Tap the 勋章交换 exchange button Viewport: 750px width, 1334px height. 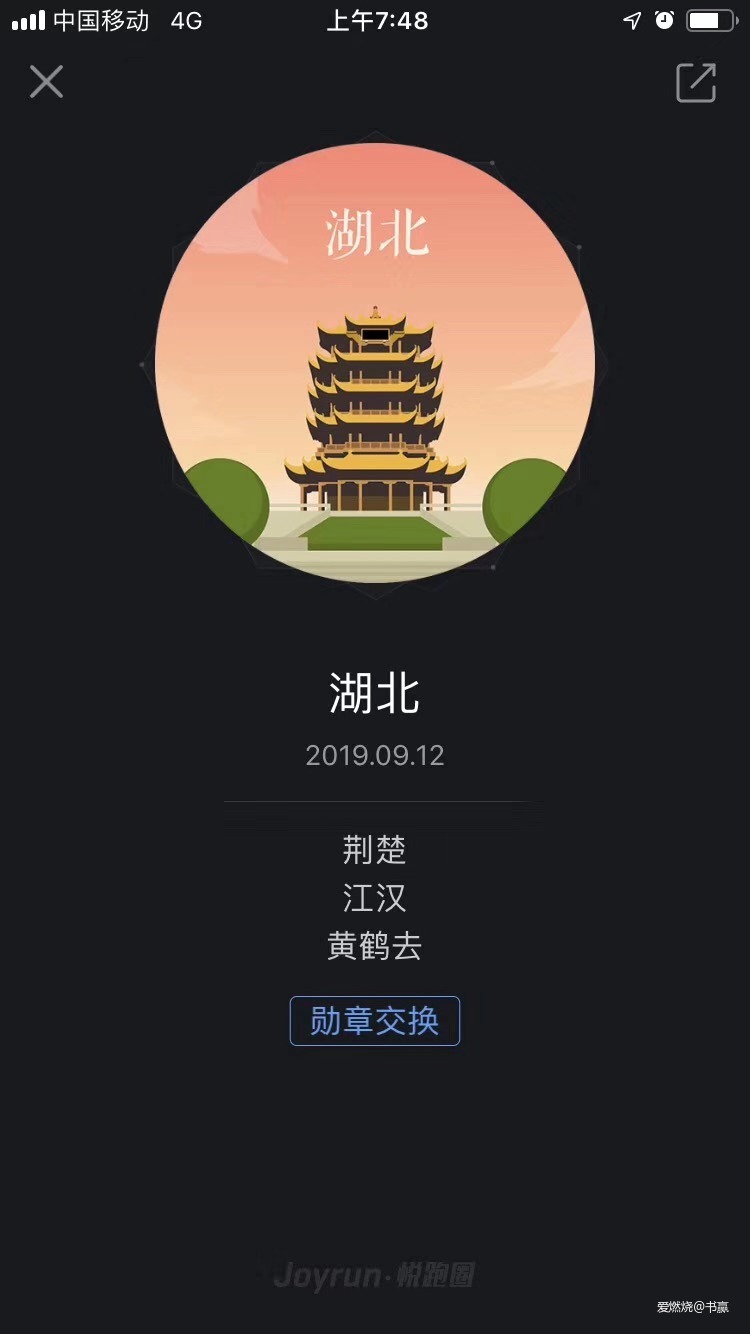click(x=375, y=1021)
